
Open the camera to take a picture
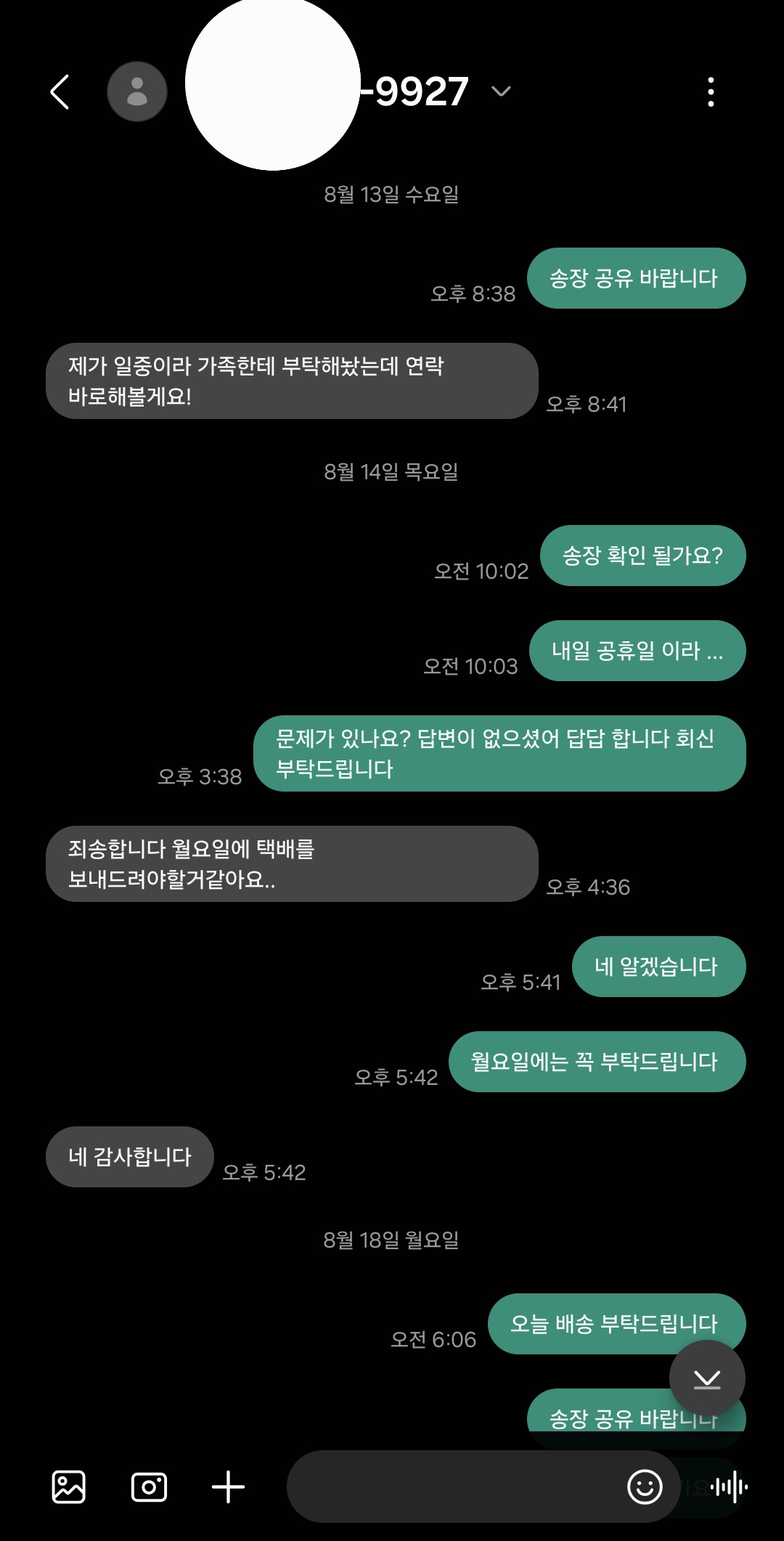tap(149, 1487)
